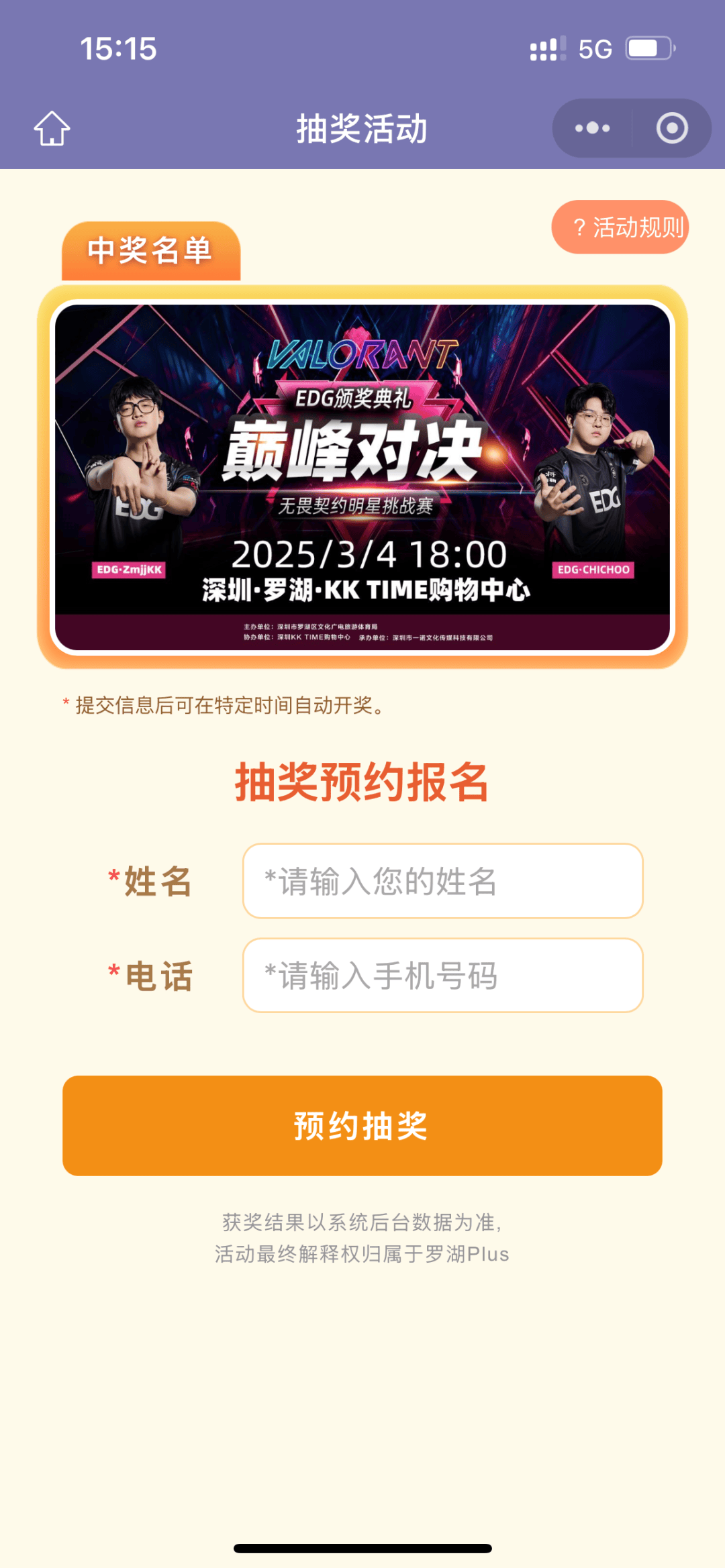The width and height of the screenshot is (725, 1568).
Task: Open the EDG 巅峰对决 event banner
Action: (x=362, y=476)
